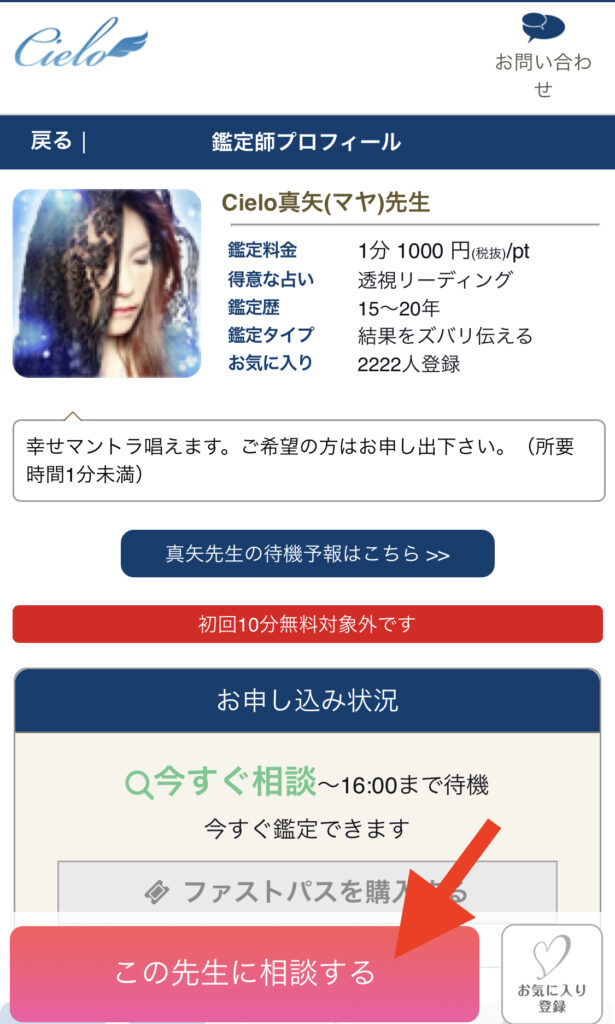The image size is (615, 1024).
Task: View Cielo真矢 profile photo
Action: pyautogui.click(x=107, y=283)
